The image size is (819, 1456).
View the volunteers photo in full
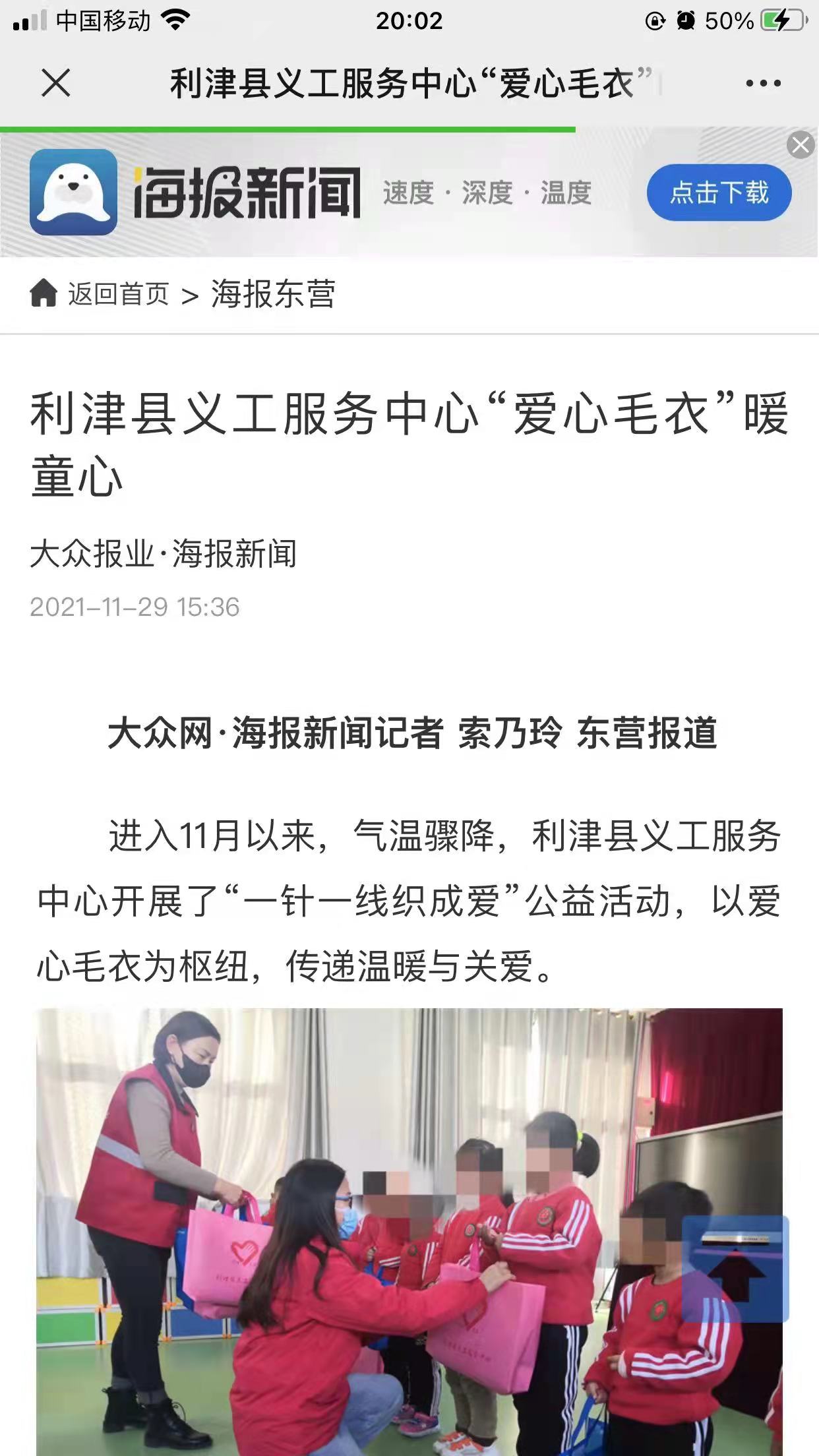coord(409,1231)
